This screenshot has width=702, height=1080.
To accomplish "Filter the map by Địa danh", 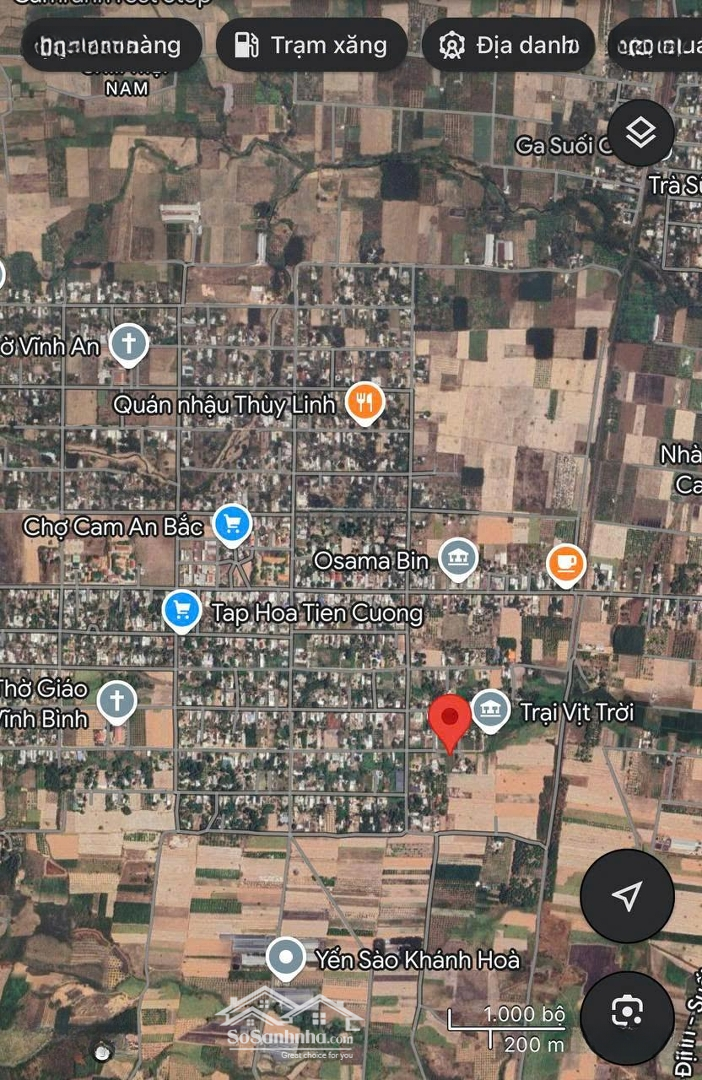I will coord(509,45).
